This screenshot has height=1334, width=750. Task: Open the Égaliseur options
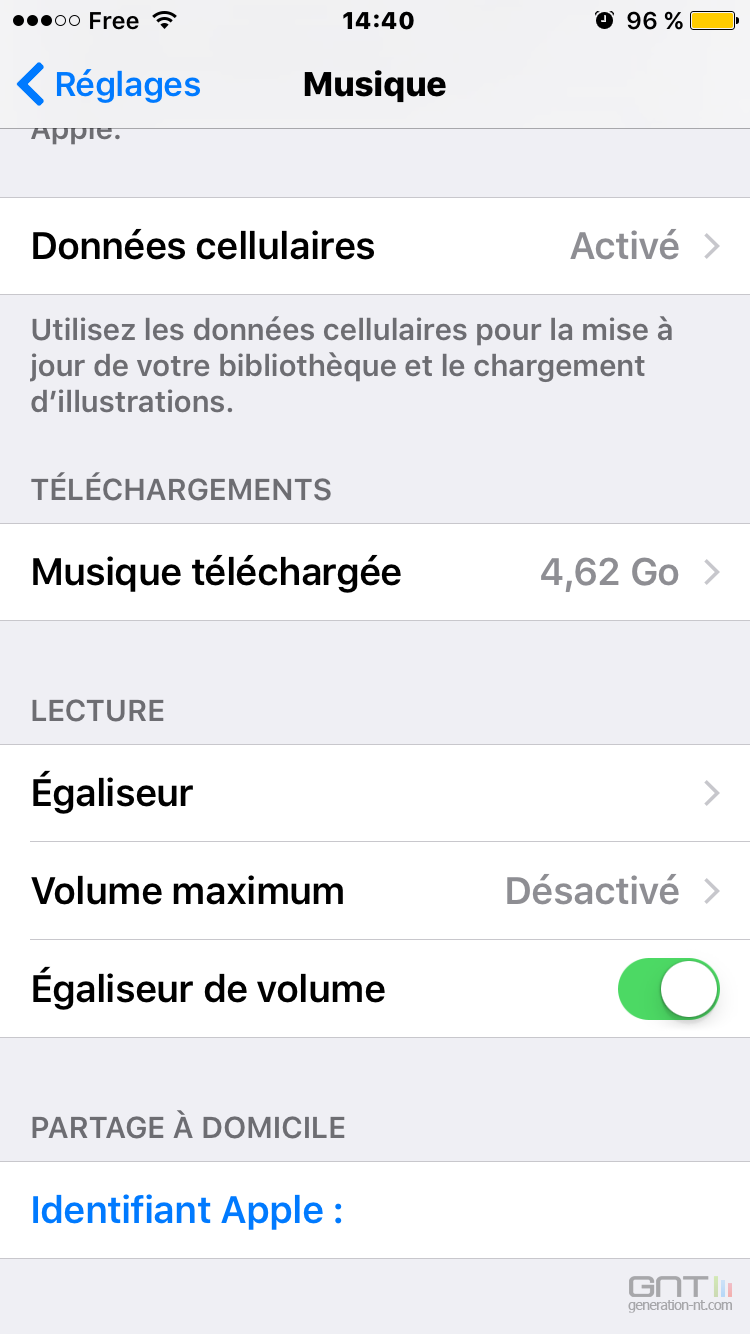375,793
